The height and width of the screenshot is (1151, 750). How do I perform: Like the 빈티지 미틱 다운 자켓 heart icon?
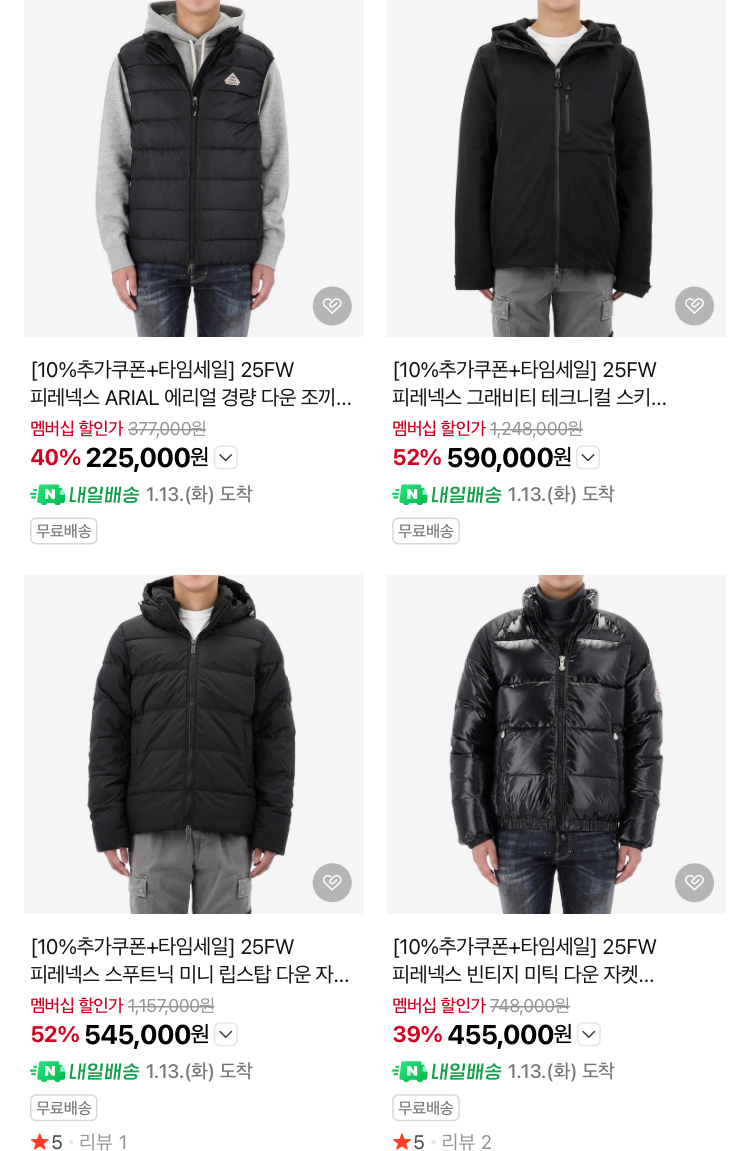point(694,882)
